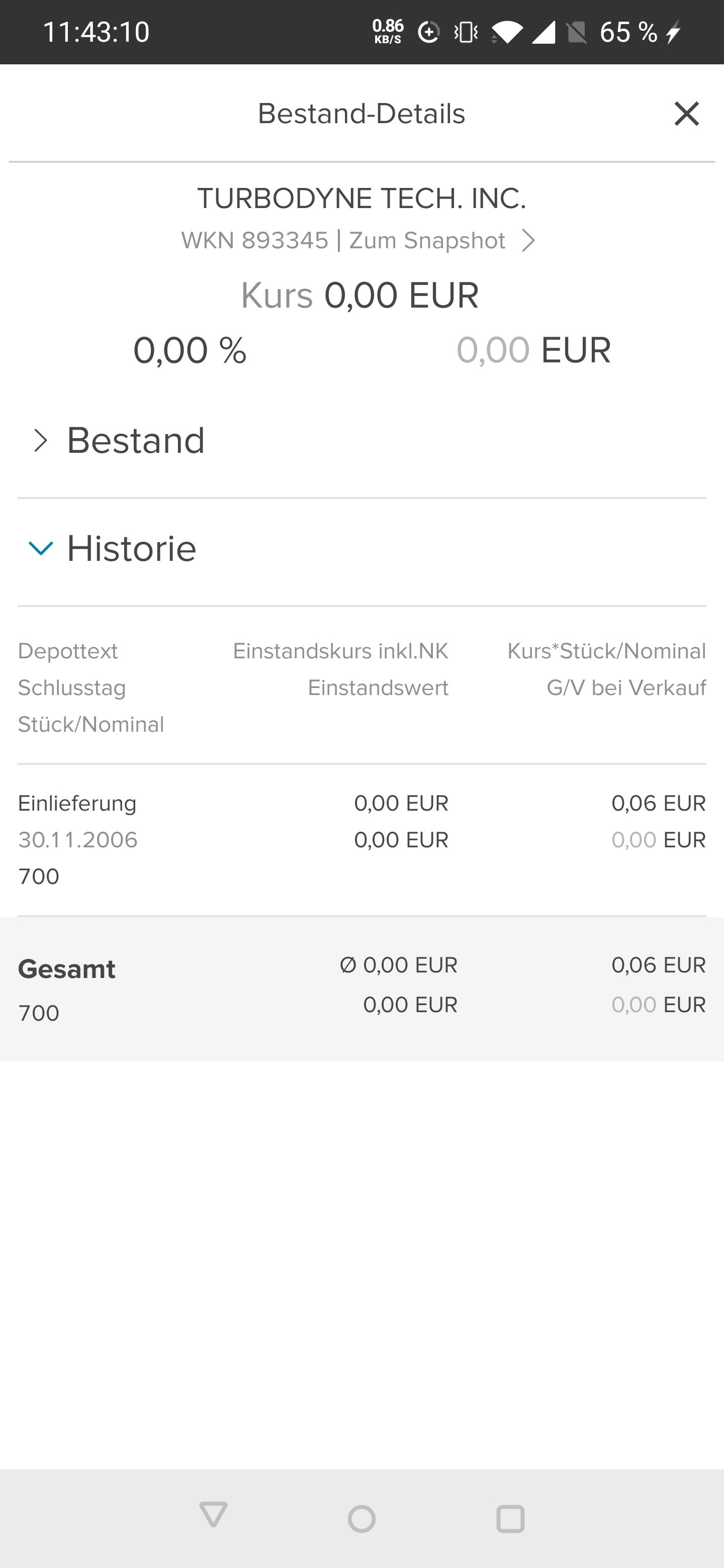Tap the vibration mode icon
Viewport: 724px width, 1568px height.
(466, 32)
